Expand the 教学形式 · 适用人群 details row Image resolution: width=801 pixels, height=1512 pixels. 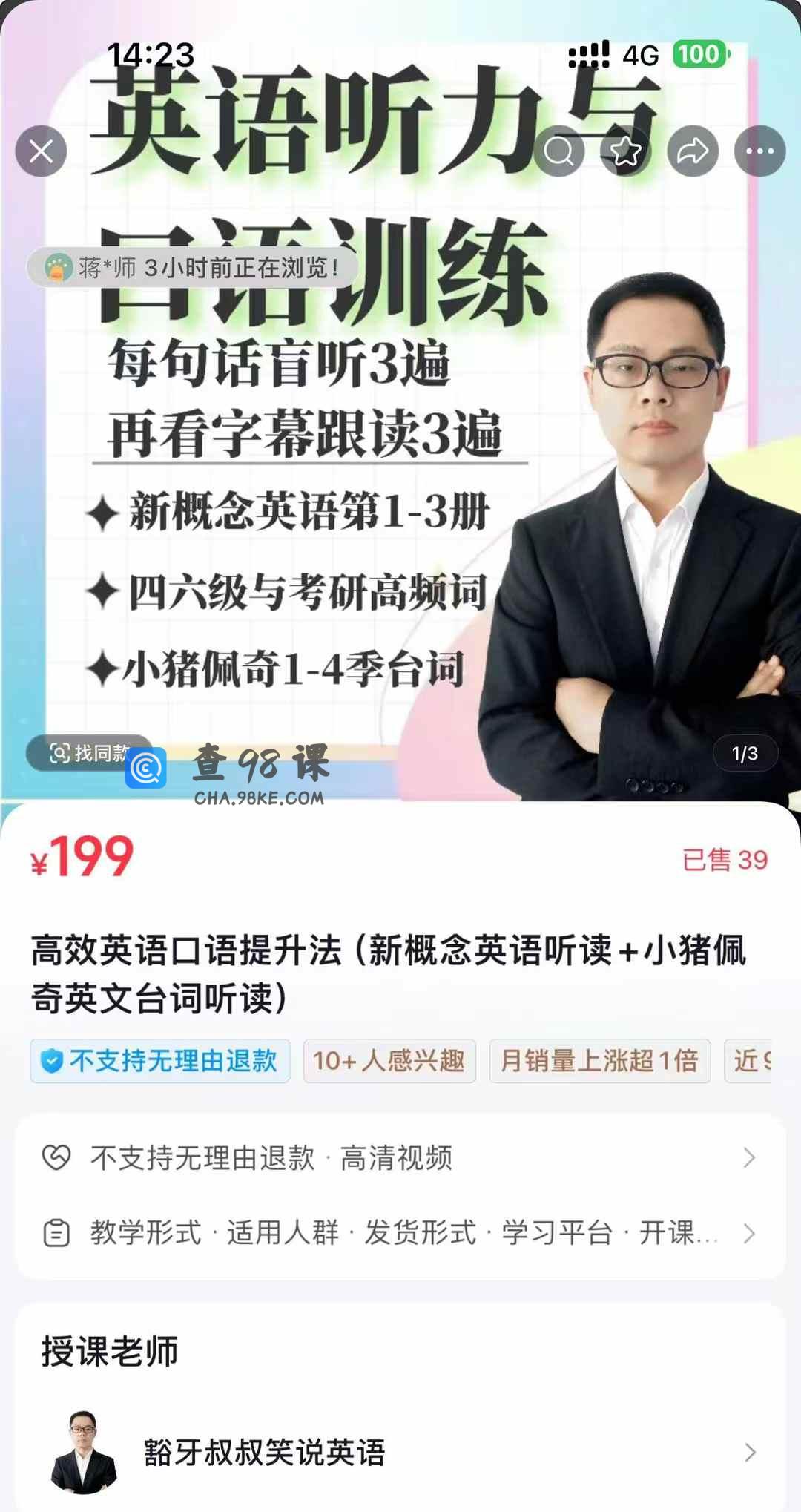400,1233
